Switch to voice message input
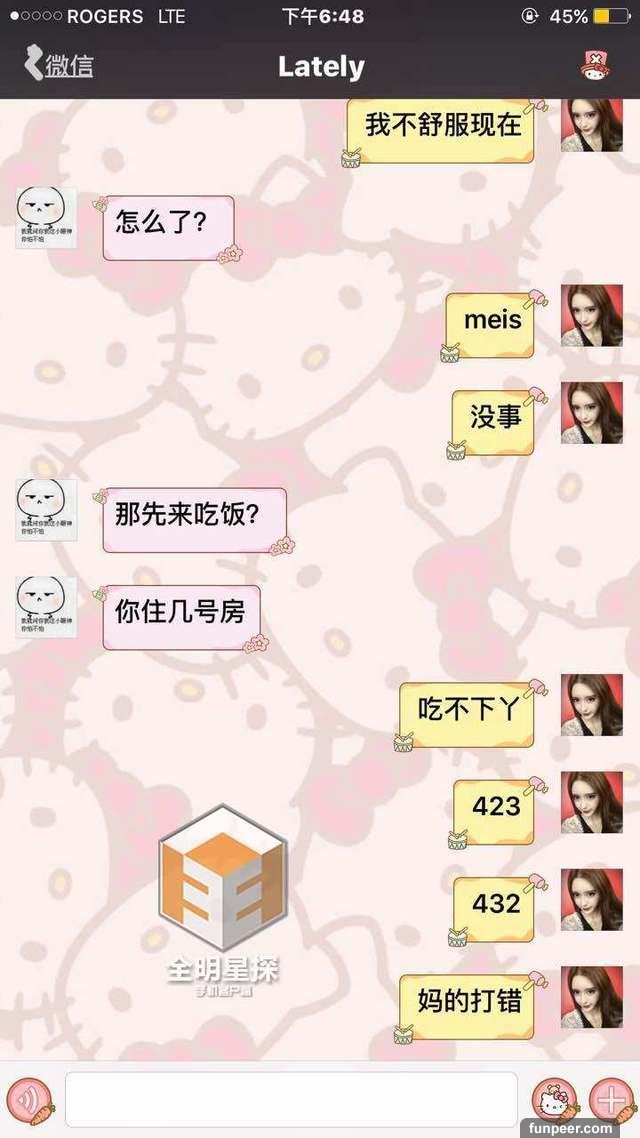Image resolution: width=640 pixels, height=1138 pixels. click(x=30, y=1098)
